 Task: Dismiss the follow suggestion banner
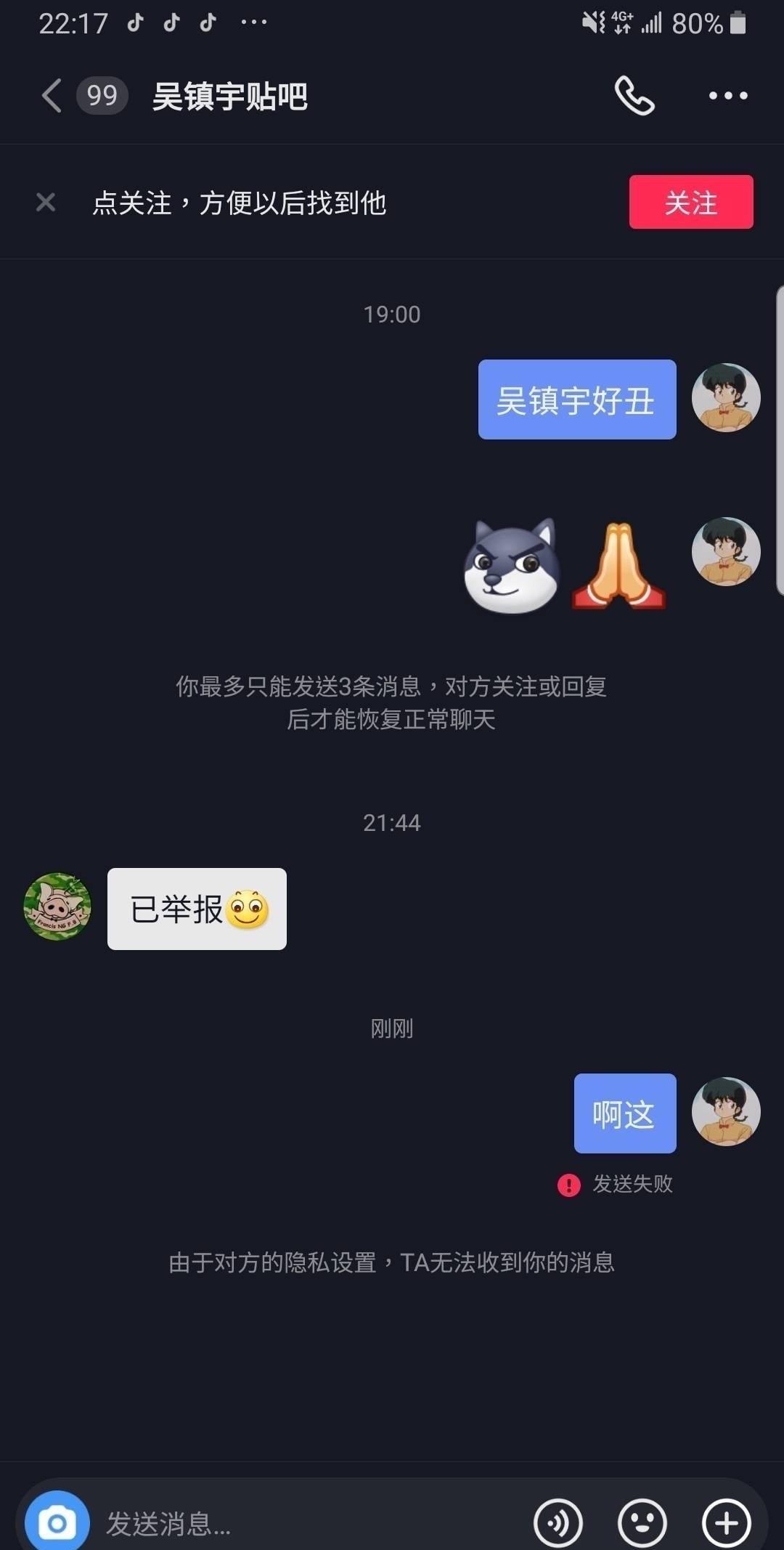[45, 201]
